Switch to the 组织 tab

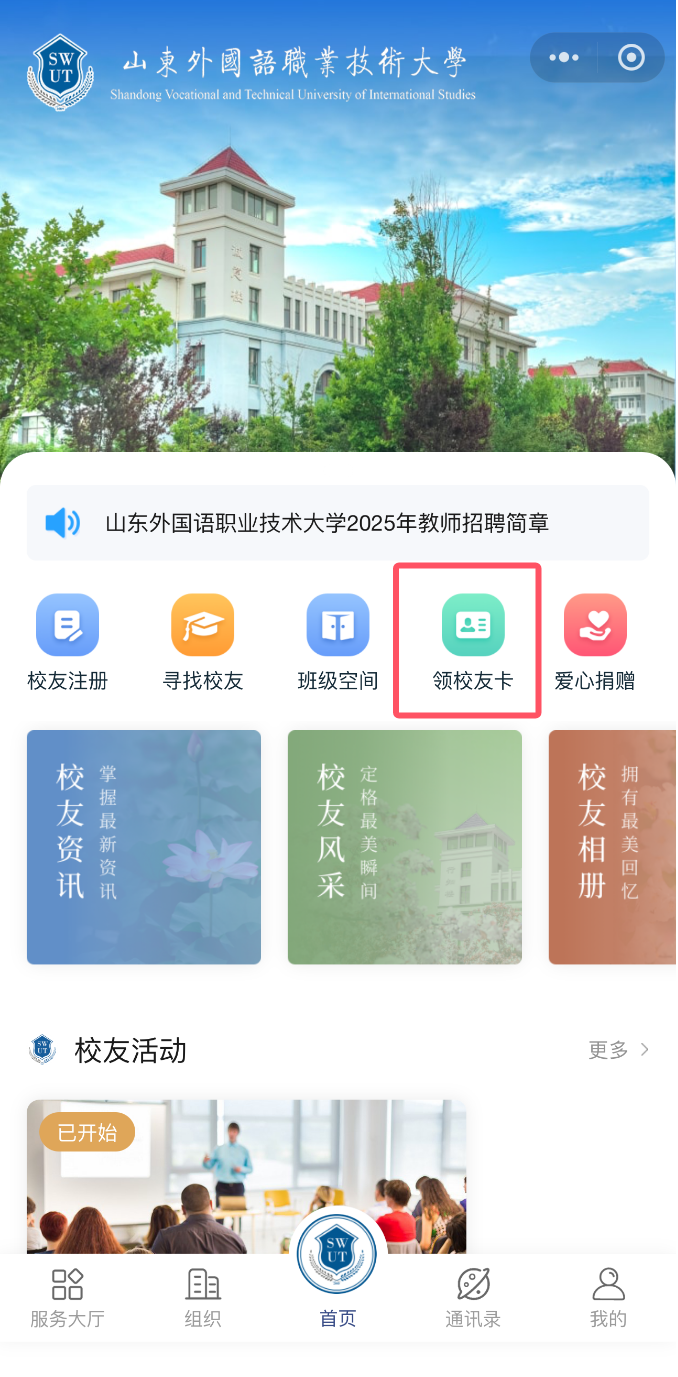pos(203,1298)
